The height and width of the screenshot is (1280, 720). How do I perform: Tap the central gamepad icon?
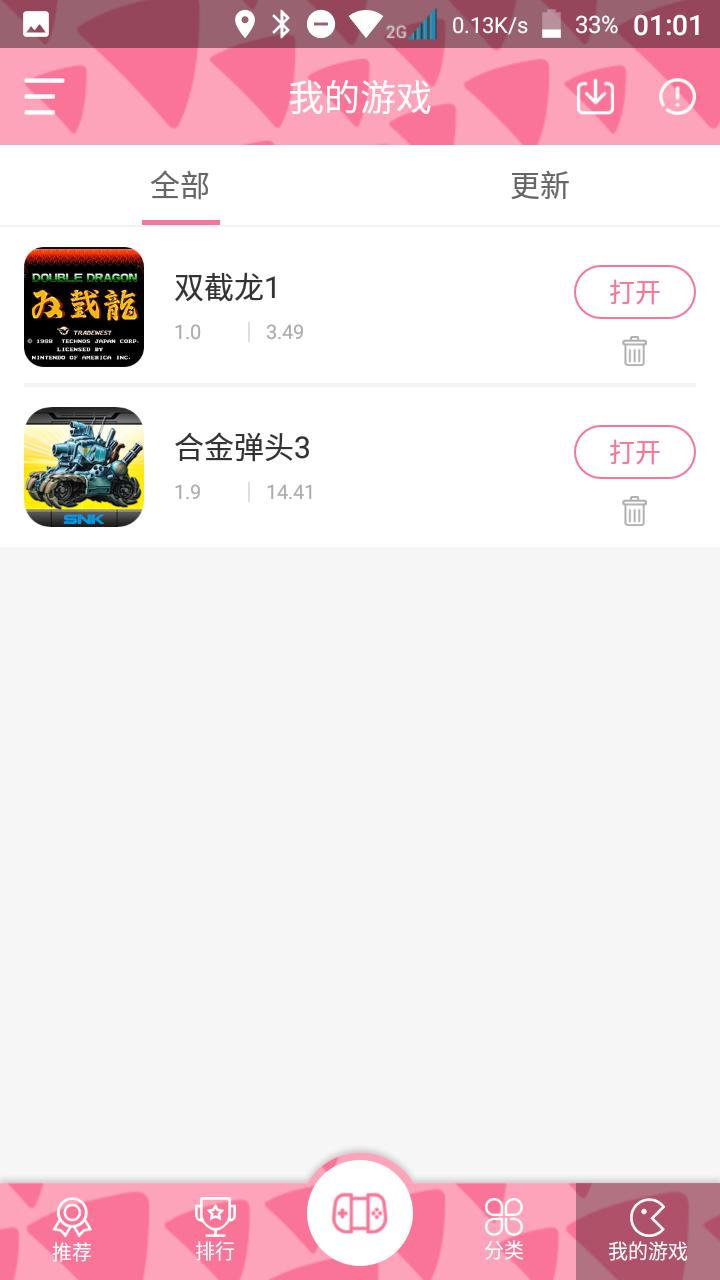point(360,1211)
